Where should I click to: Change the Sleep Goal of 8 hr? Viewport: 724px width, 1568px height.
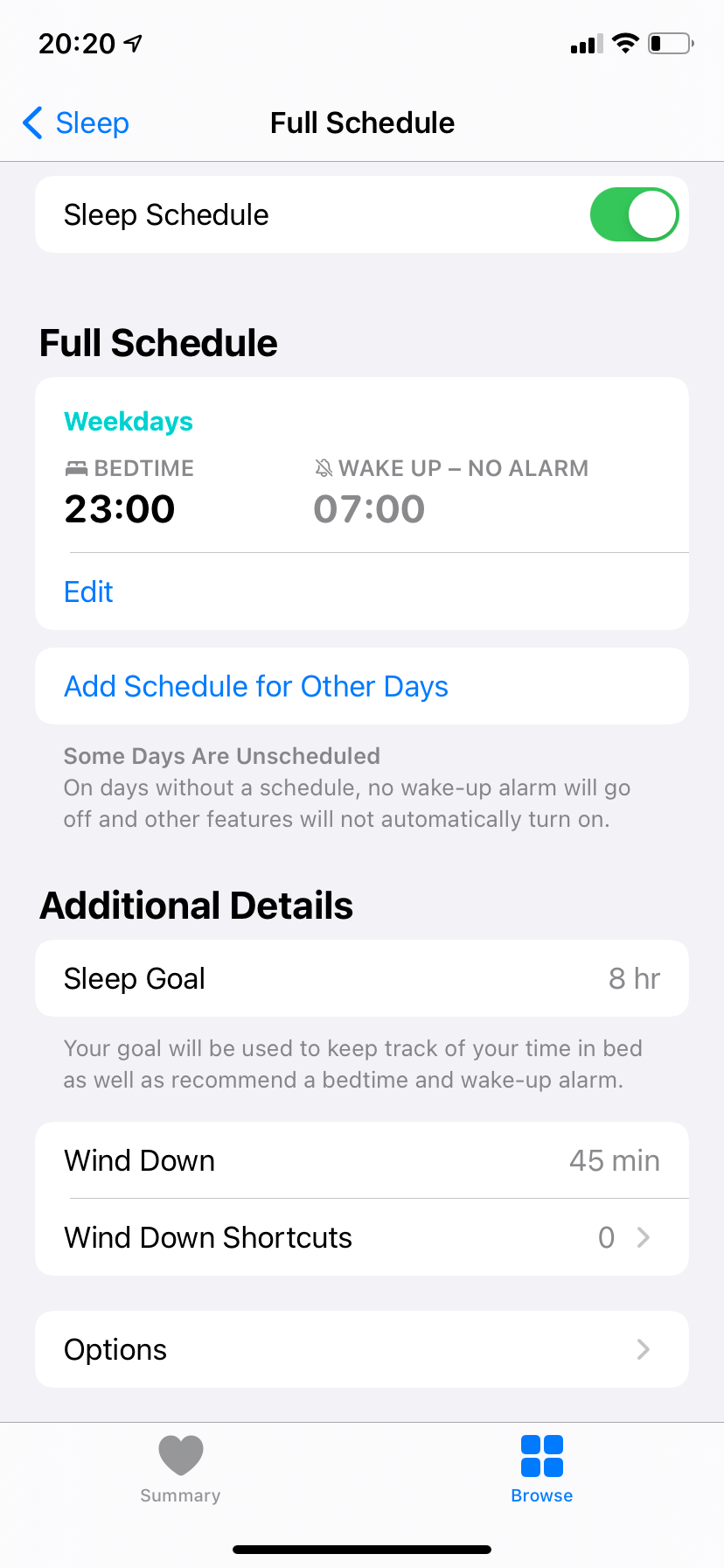click(x=362, y=978)
